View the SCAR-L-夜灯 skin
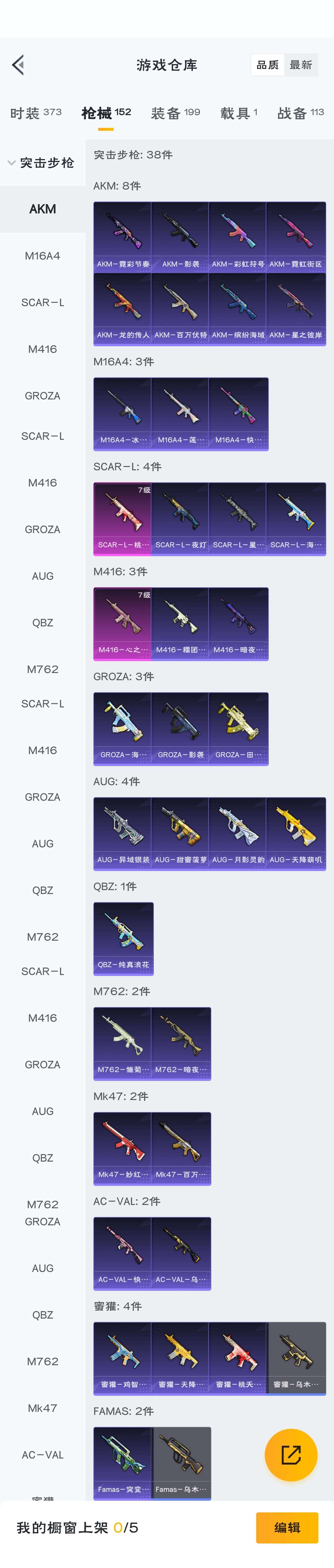 tap(180, 518)
